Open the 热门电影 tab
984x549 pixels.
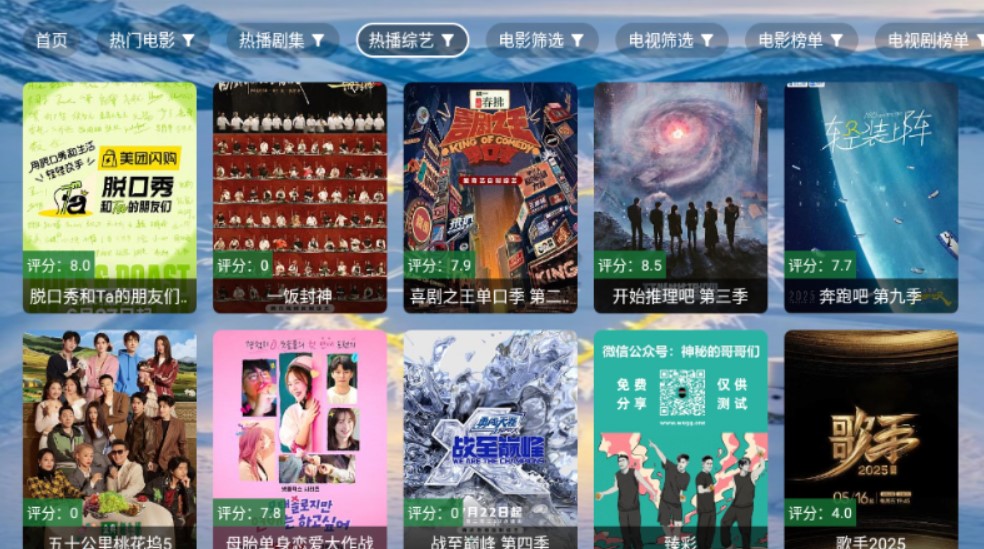pos(152,40)
